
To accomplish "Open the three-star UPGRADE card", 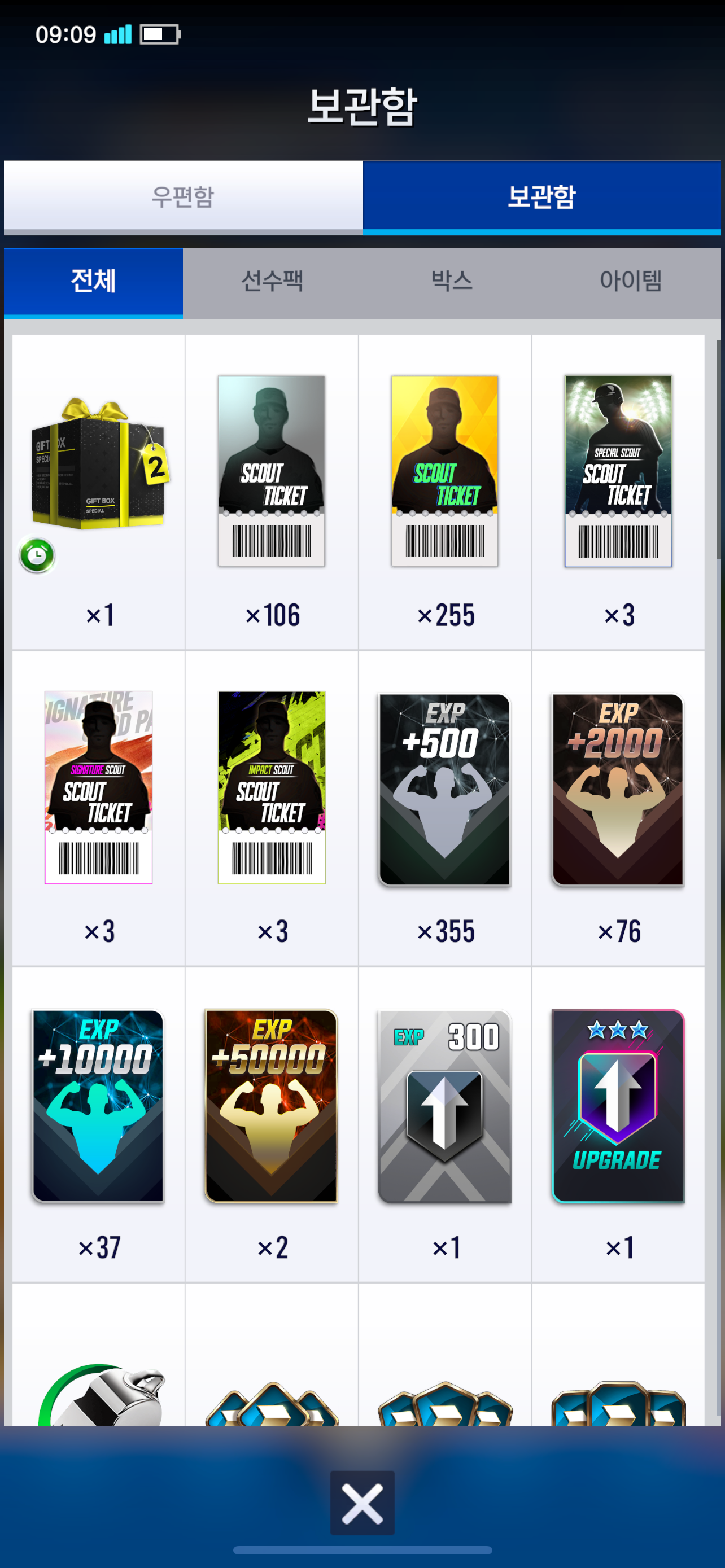I will coord(618,1105).
